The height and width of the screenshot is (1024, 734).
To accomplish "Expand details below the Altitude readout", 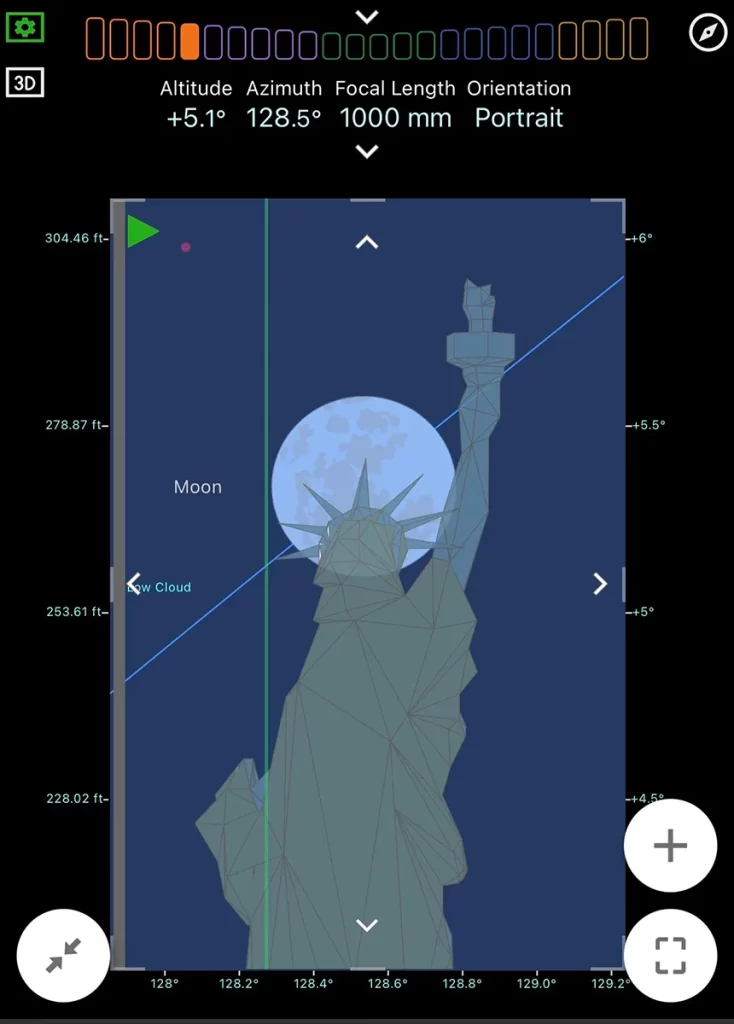I will click(368, 152).
